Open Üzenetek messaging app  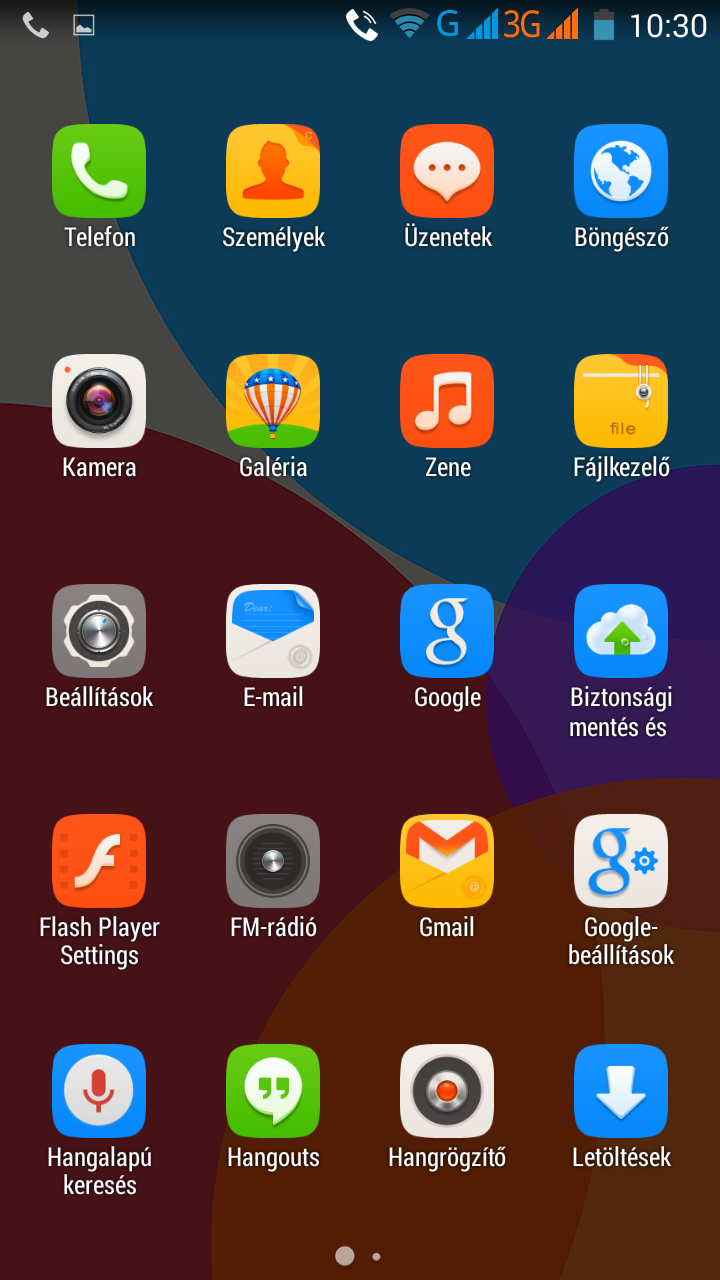pos(447,171)
